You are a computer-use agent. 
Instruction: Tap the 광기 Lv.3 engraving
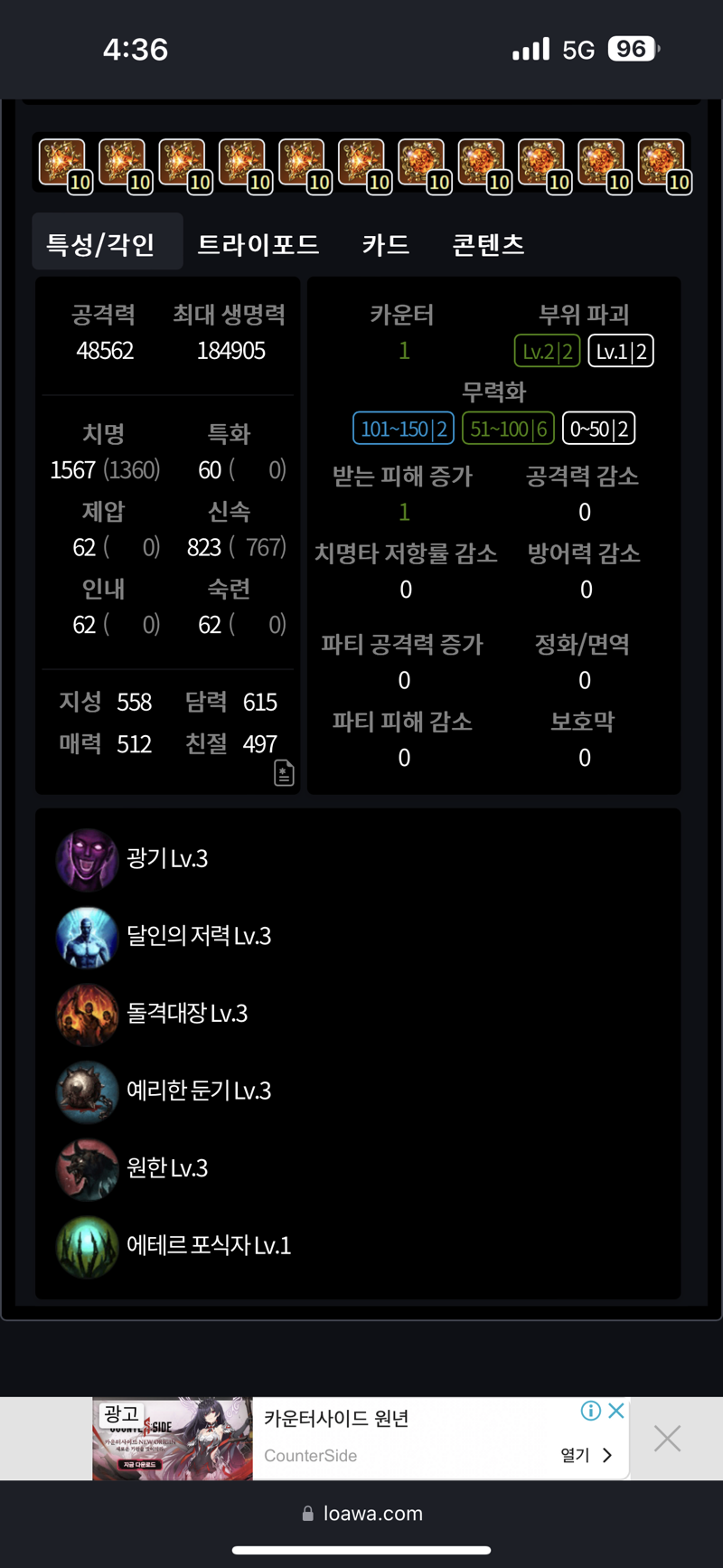(167, 859)
